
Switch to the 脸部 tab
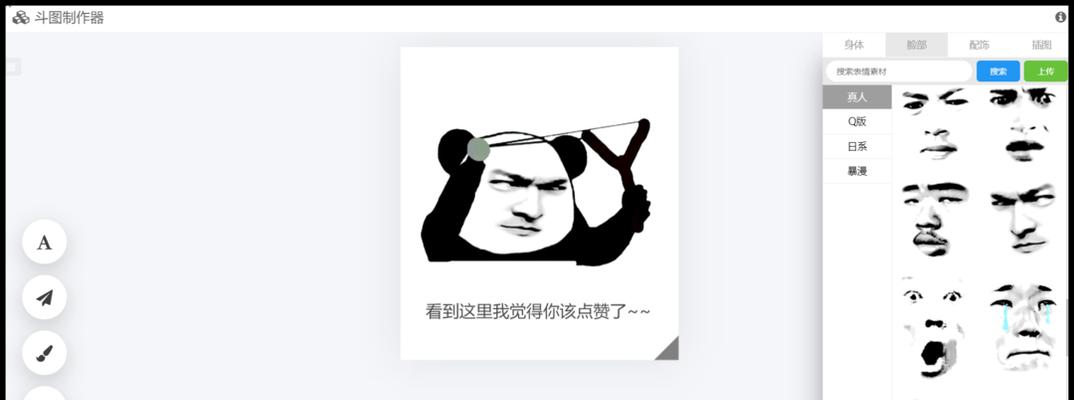click(916, 45)
